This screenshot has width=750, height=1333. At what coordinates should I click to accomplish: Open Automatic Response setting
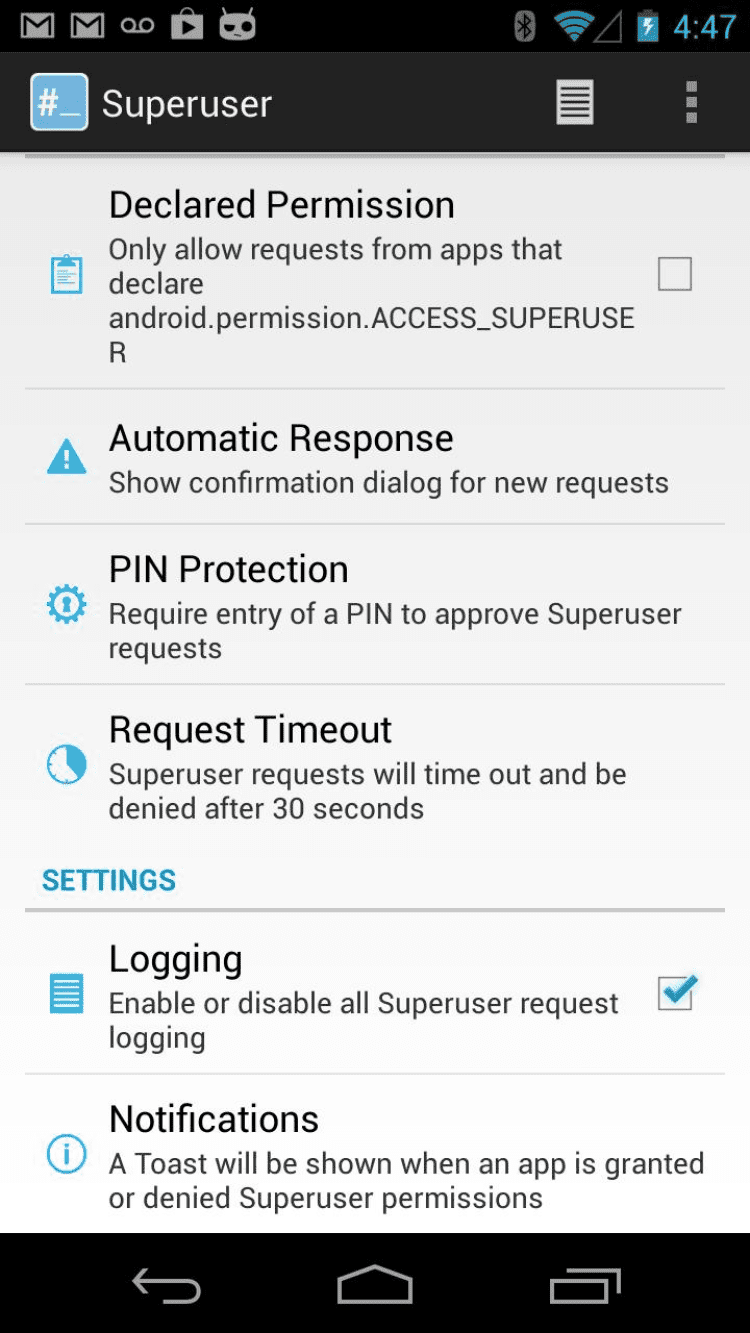point(375,458)
